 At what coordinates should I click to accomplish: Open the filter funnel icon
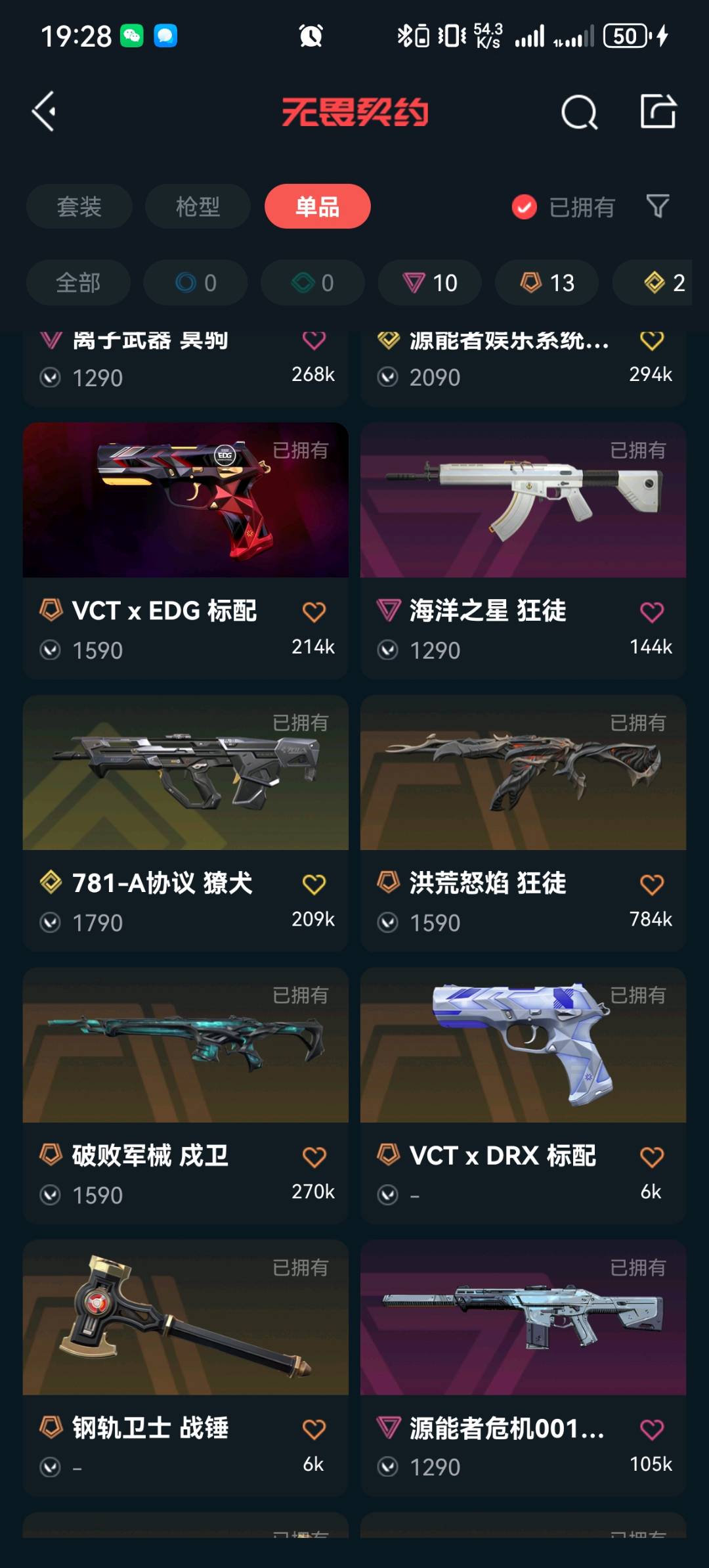point(658,207)
